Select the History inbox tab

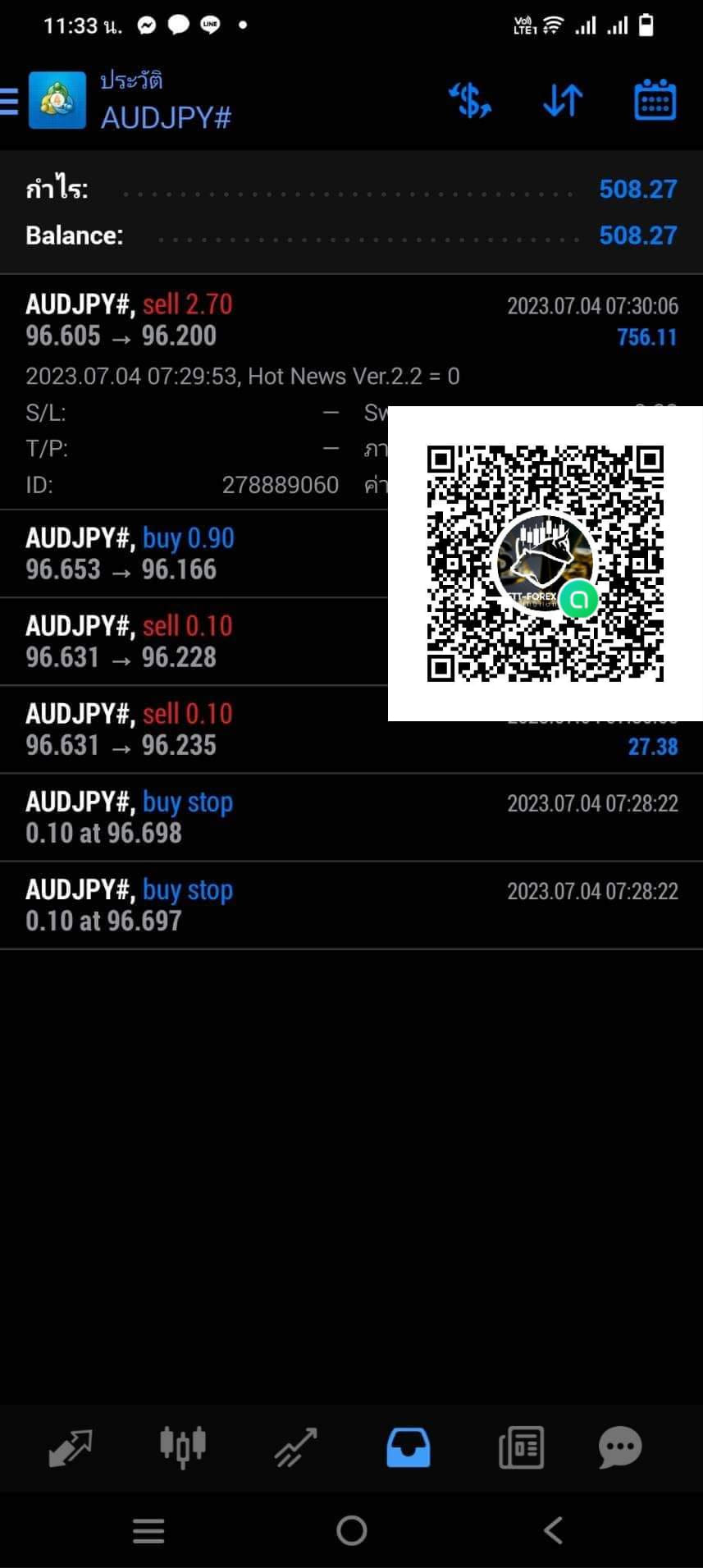408,1448
